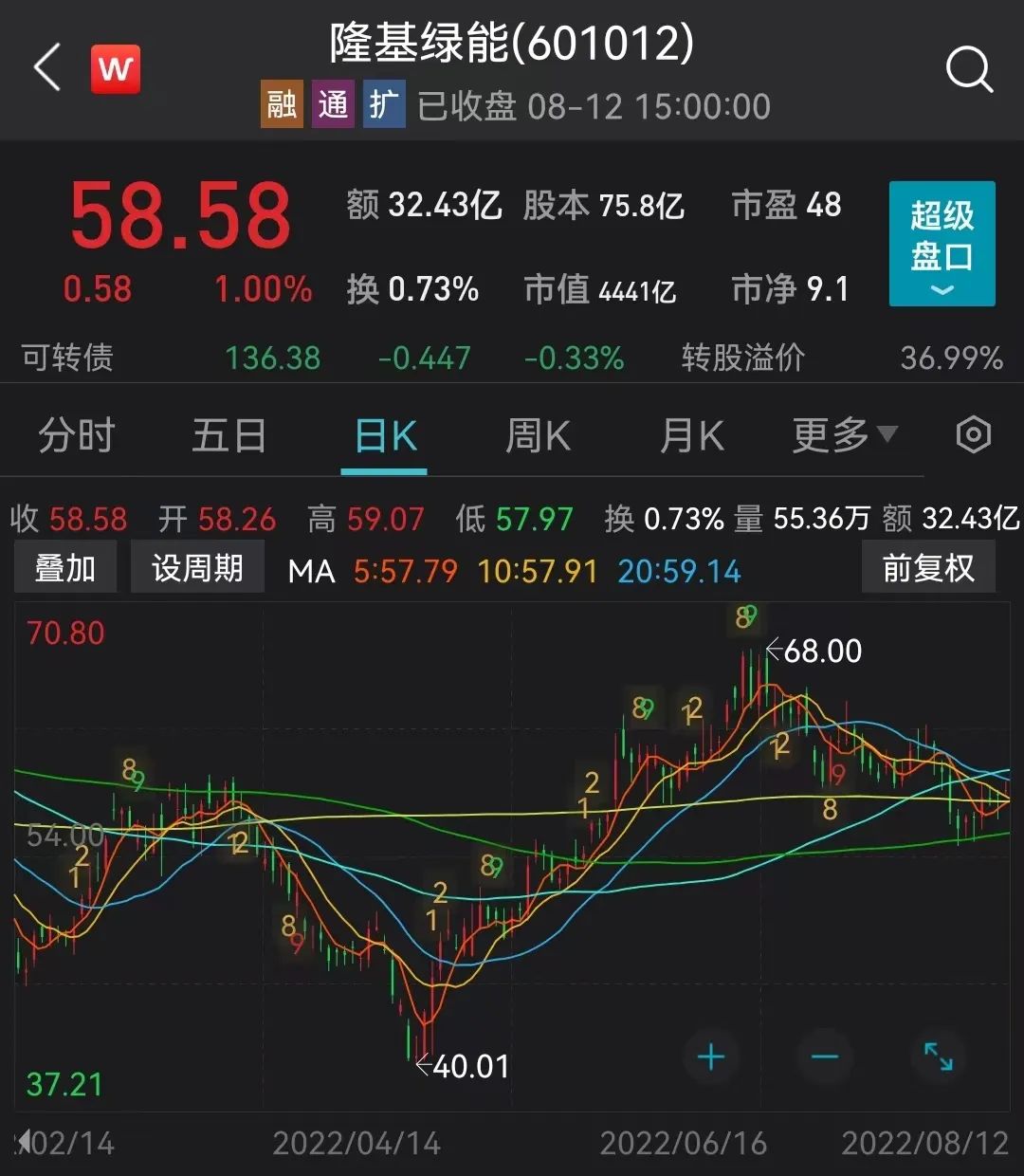Switch to the 月K chart tab
Image resolution: width=1024 pixels, height=1176 pixels.
(691, 436)
